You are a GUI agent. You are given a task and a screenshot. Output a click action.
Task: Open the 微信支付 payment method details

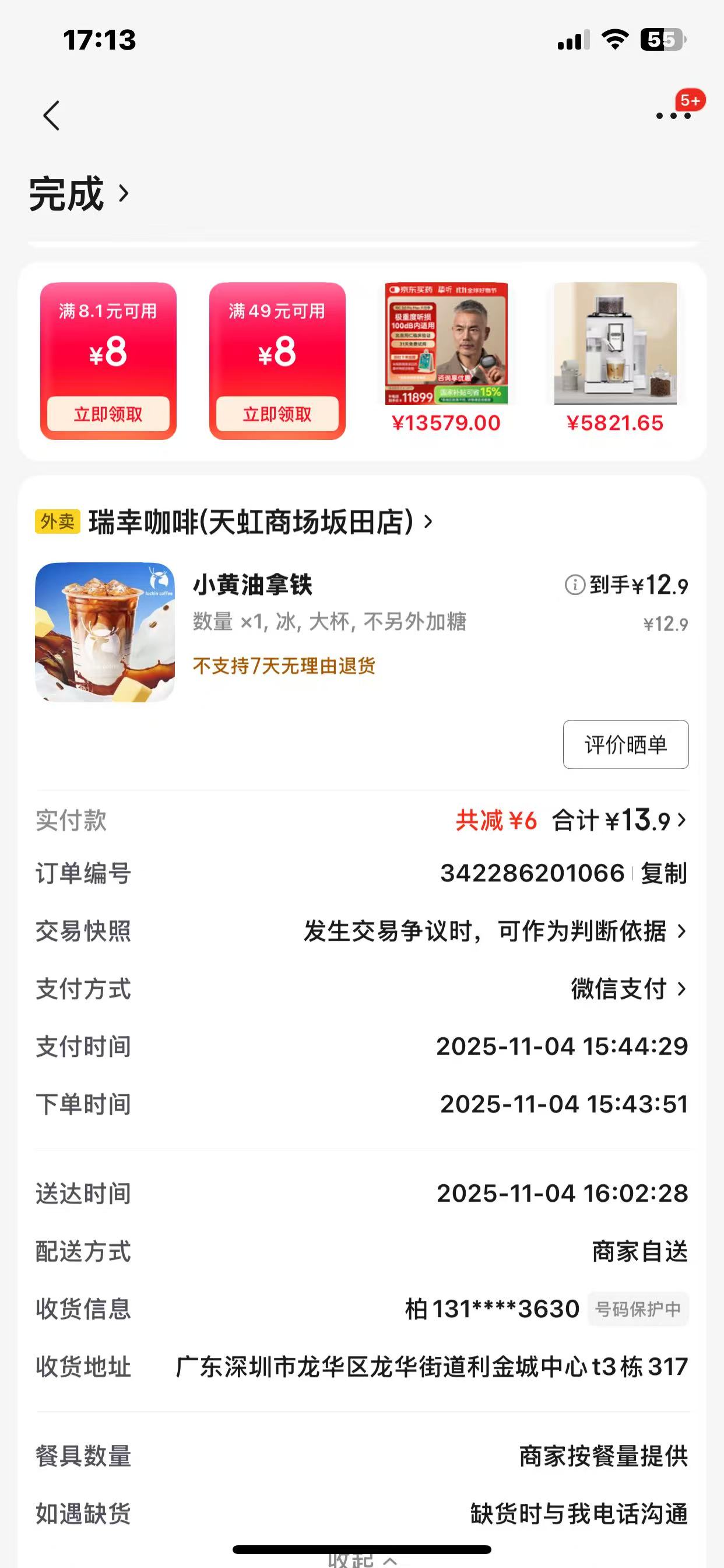(628, 989)
